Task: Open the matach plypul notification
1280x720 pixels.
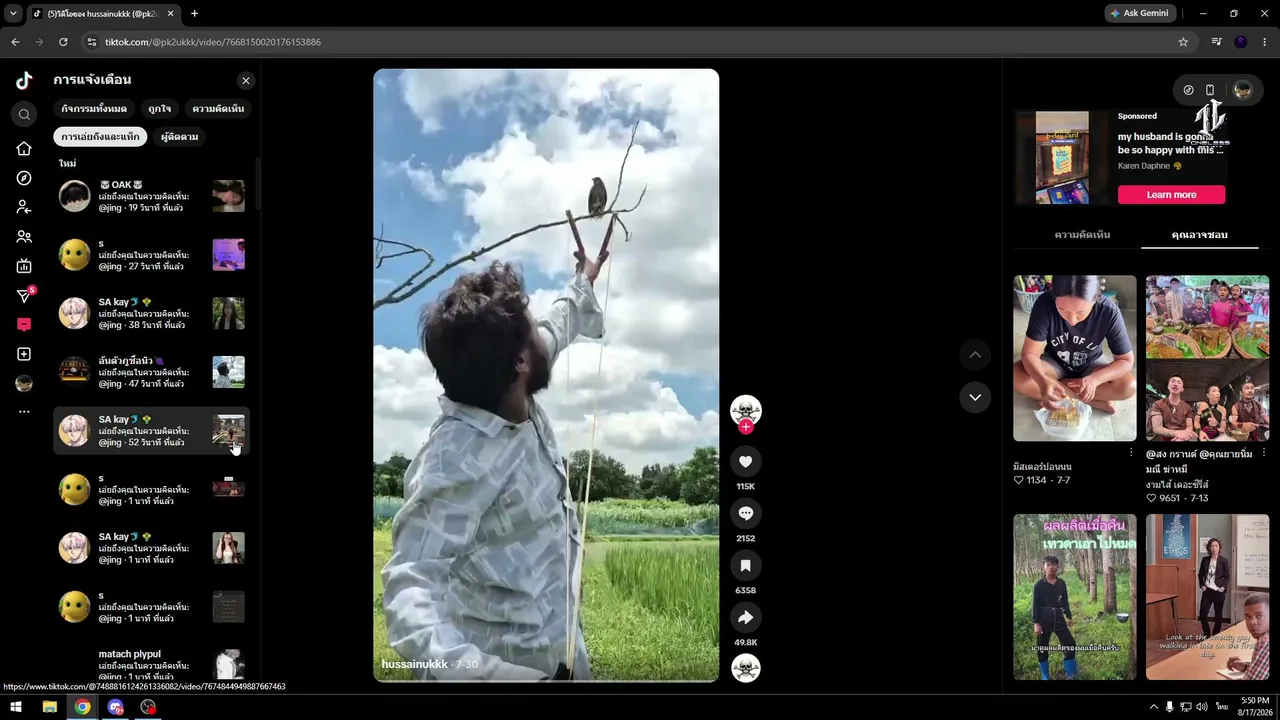Action: tap(151, 664)
